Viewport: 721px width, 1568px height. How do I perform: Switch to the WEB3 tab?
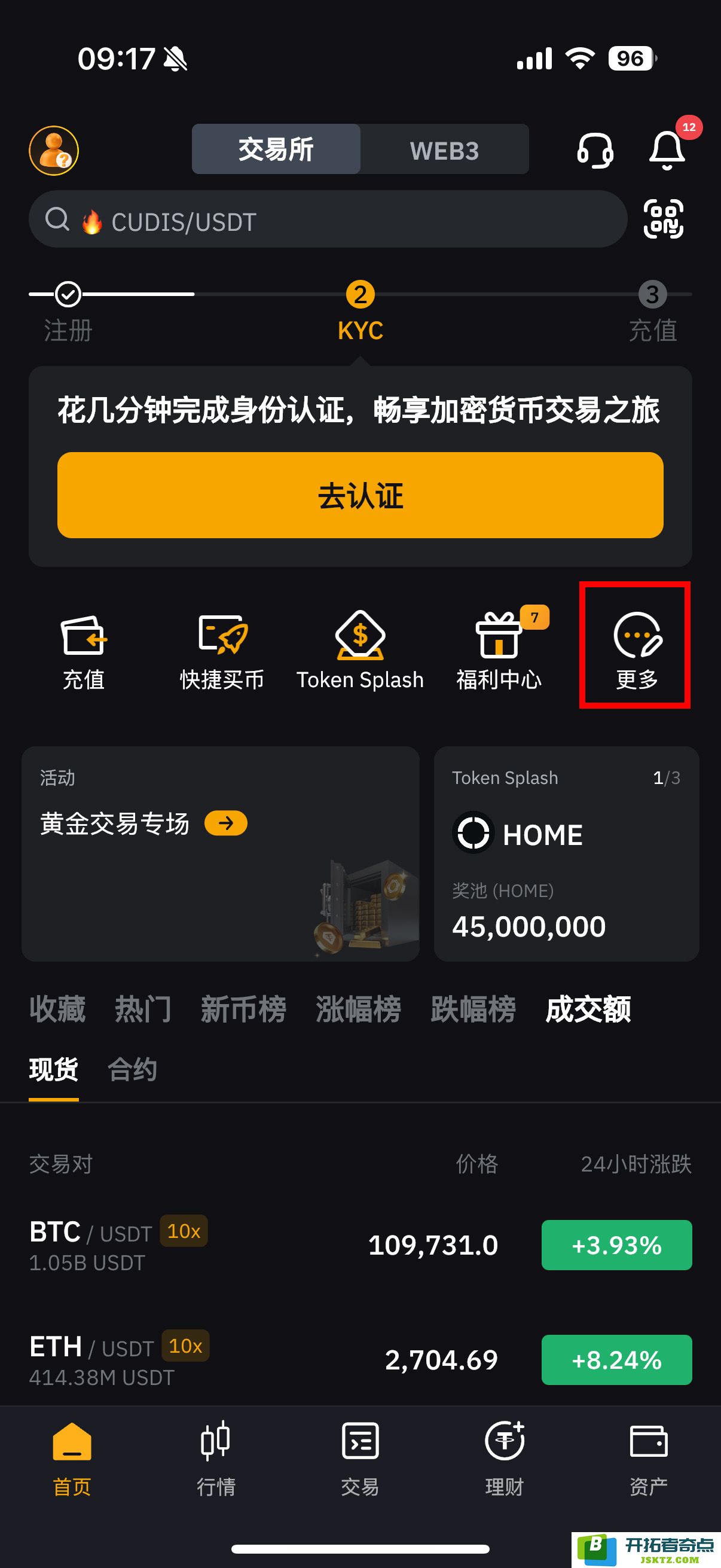pyautogui.click(x=444, y=150)
